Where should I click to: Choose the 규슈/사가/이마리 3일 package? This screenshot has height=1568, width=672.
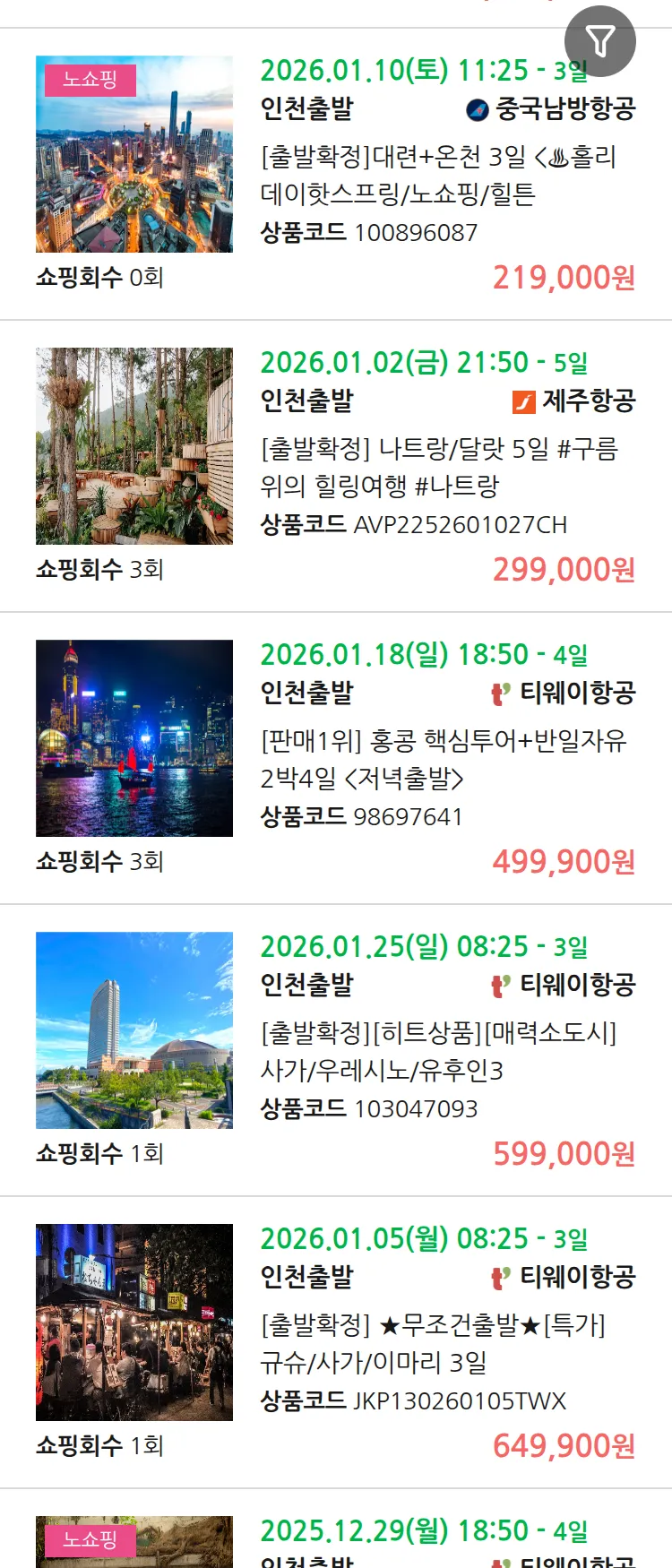[432, 1344]
